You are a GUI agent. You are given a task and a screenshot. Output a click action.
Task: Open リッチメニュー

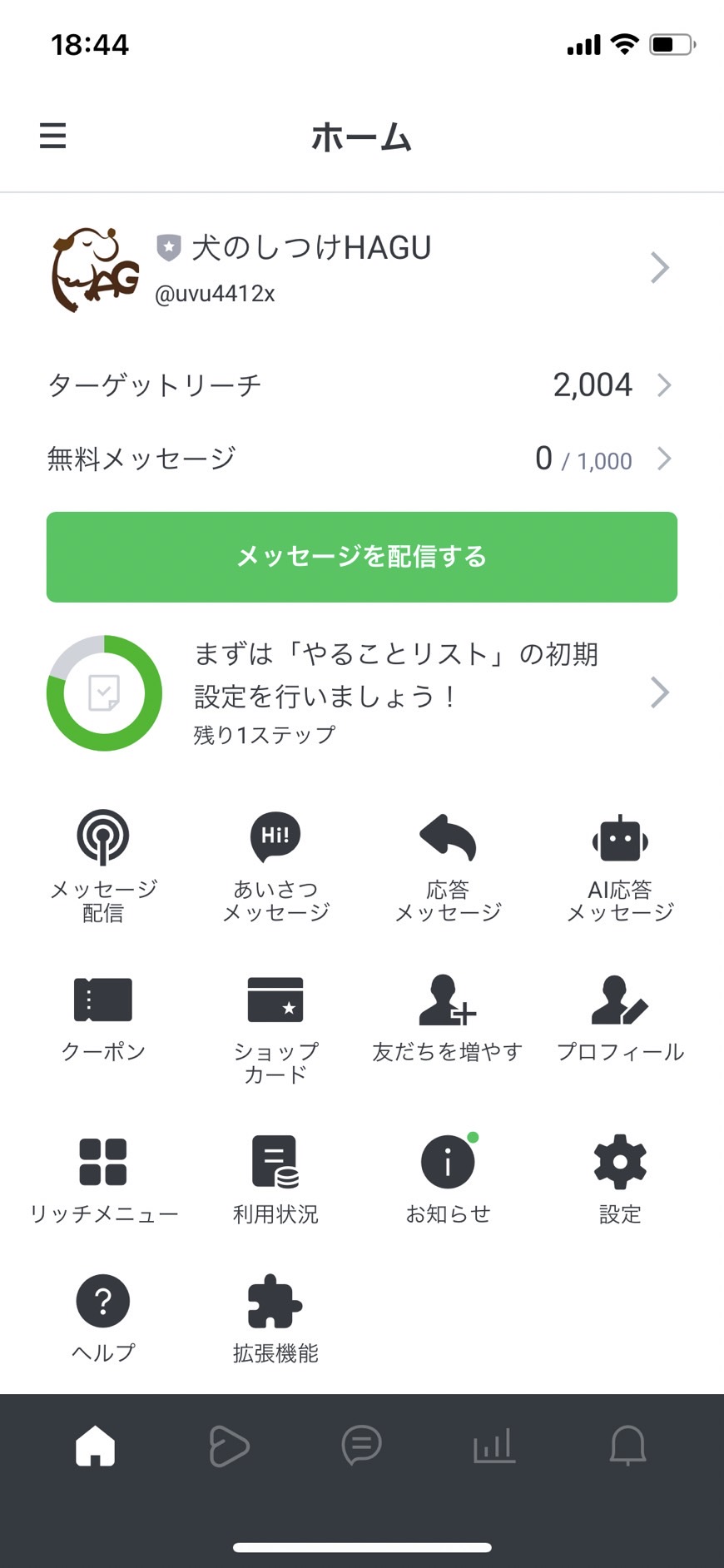click(x=103, y=1178)
